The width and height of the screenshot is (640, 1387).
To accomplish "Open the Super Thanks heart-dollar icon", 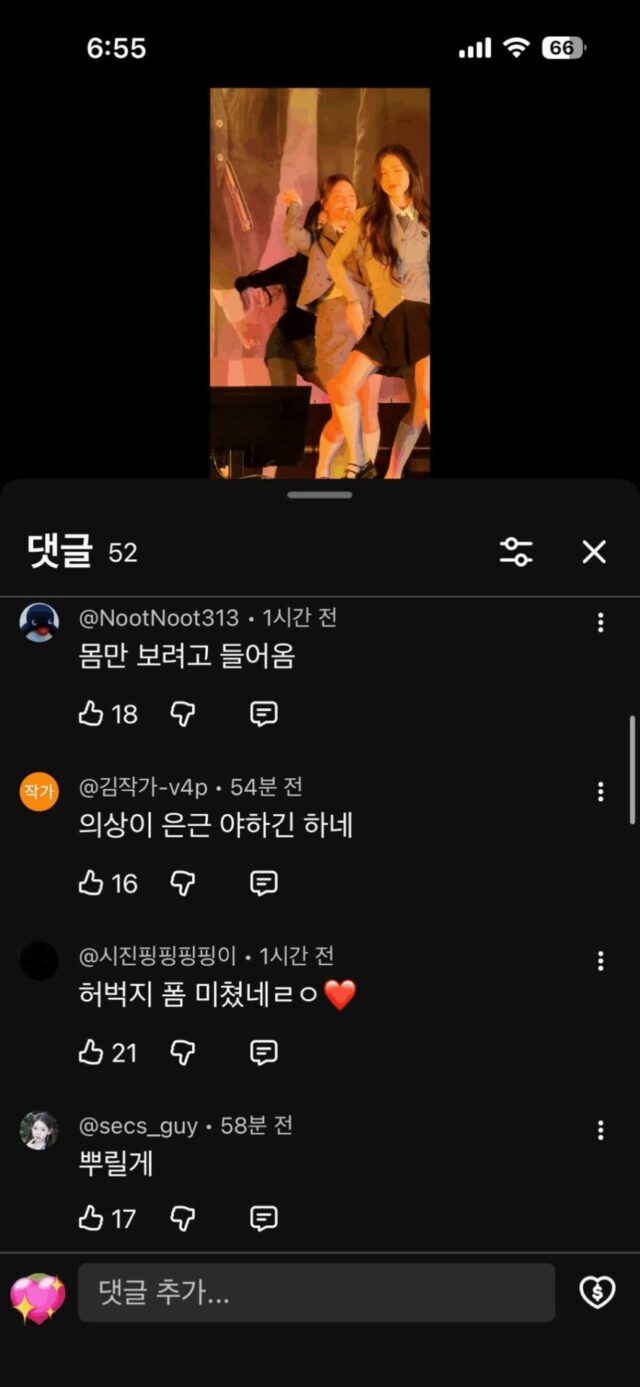I will [x=597, y=1292].
